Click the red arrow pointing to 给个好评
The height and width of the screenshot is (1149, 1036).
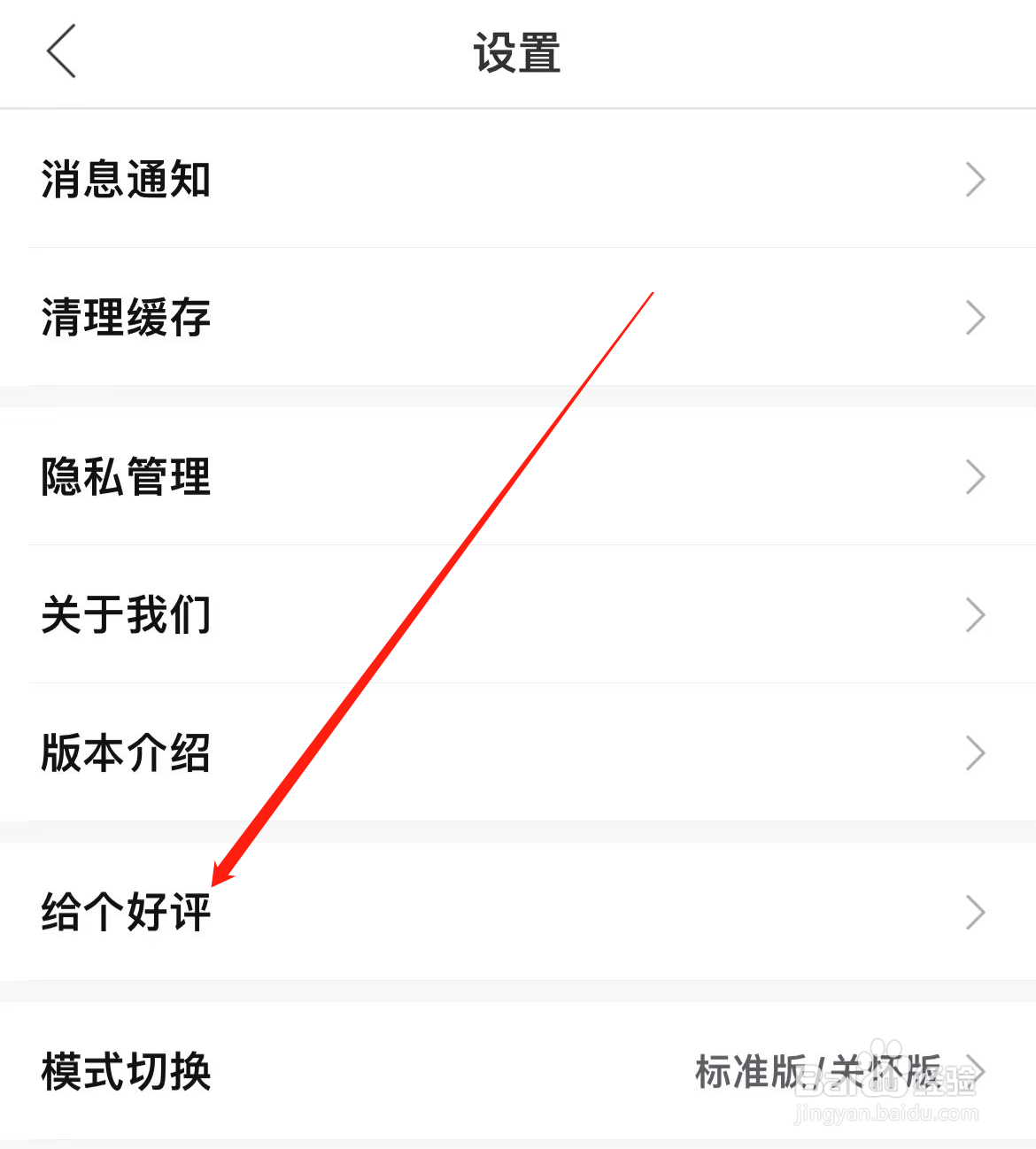pyautogui.click(x=434, y=589)
